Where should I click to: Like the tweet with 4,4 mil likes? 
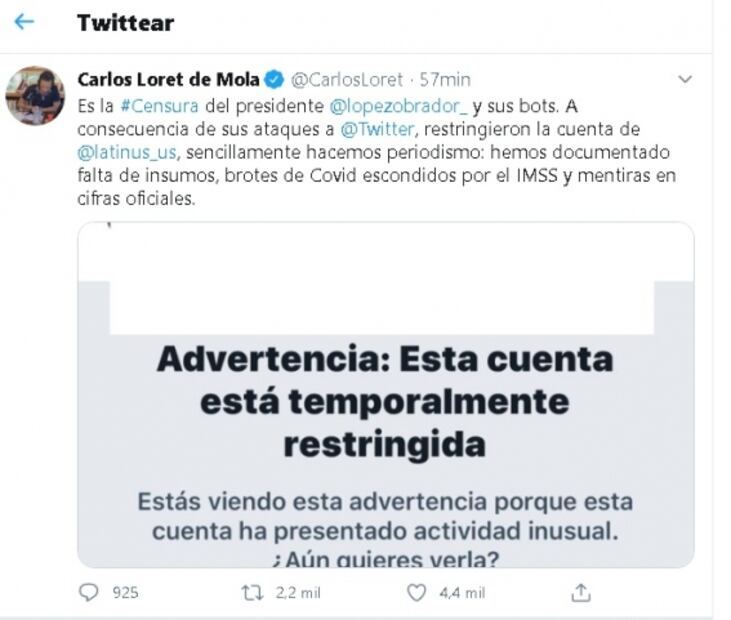[417, 593]
